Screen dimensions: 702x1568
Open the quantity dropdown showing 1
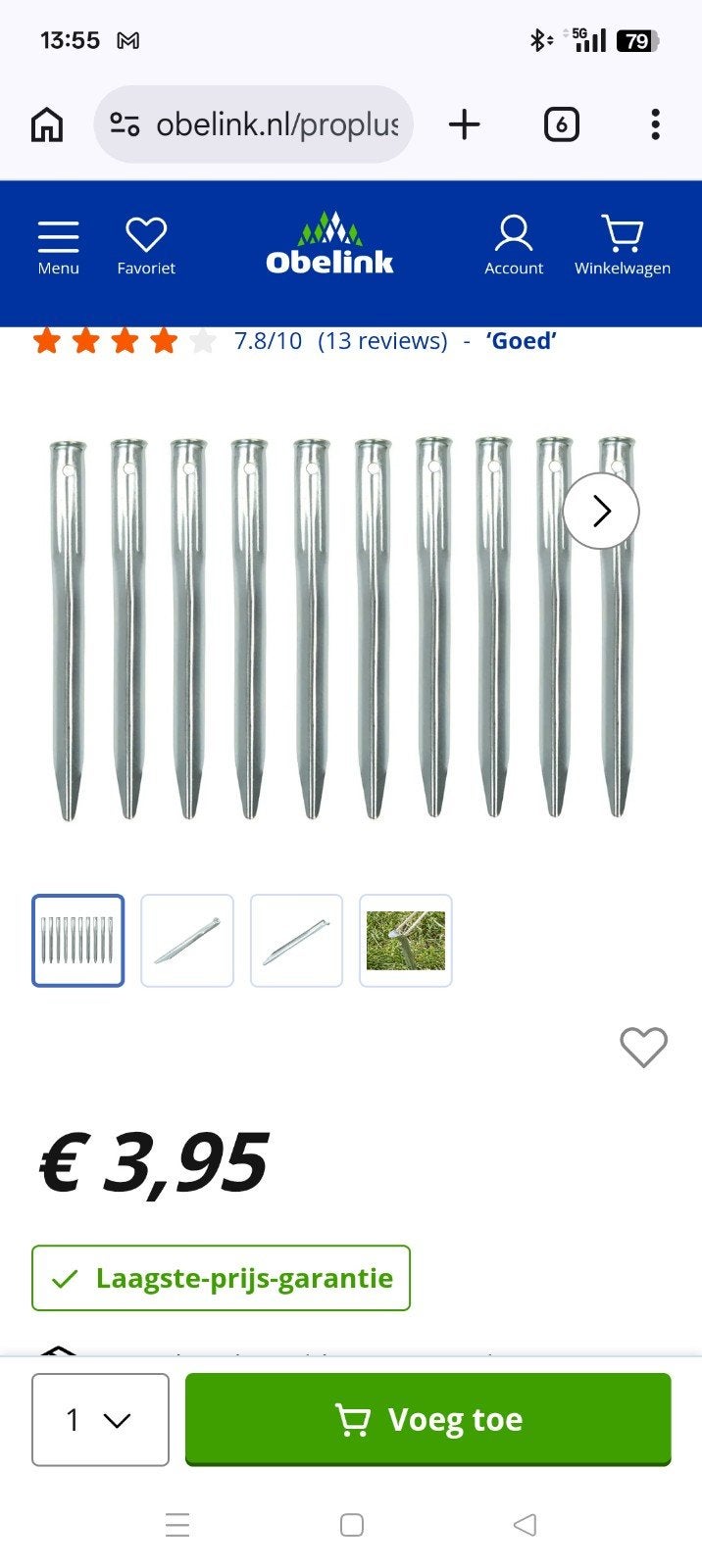[100, 1419]
